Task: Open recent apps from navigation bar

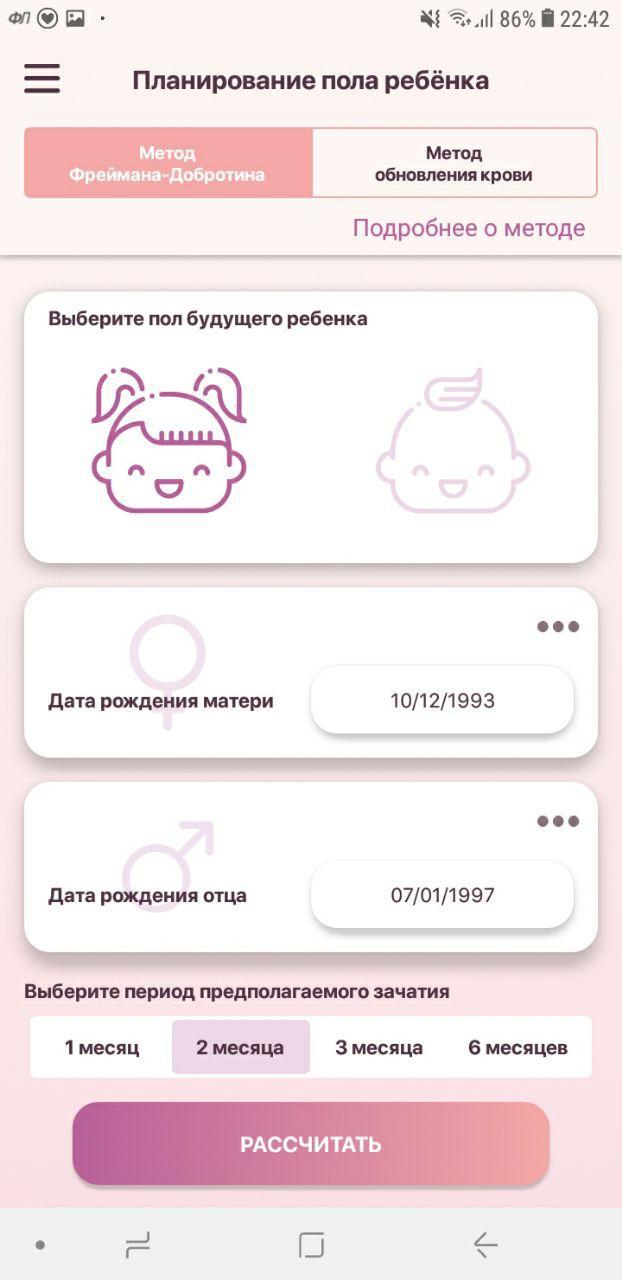Action: (x=137, y=1244)
